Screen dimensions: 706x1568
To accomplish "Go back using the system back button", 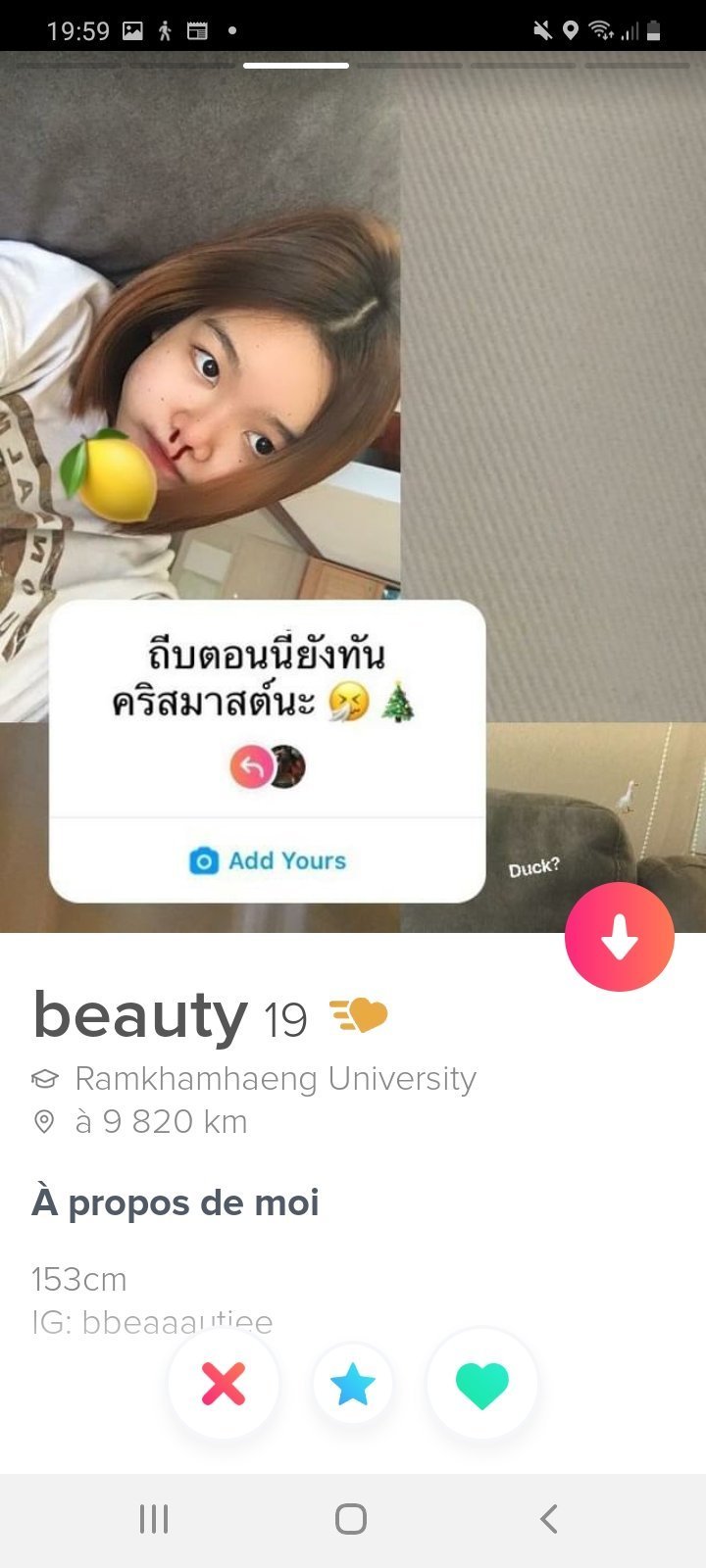I will tap(549, 1519).
